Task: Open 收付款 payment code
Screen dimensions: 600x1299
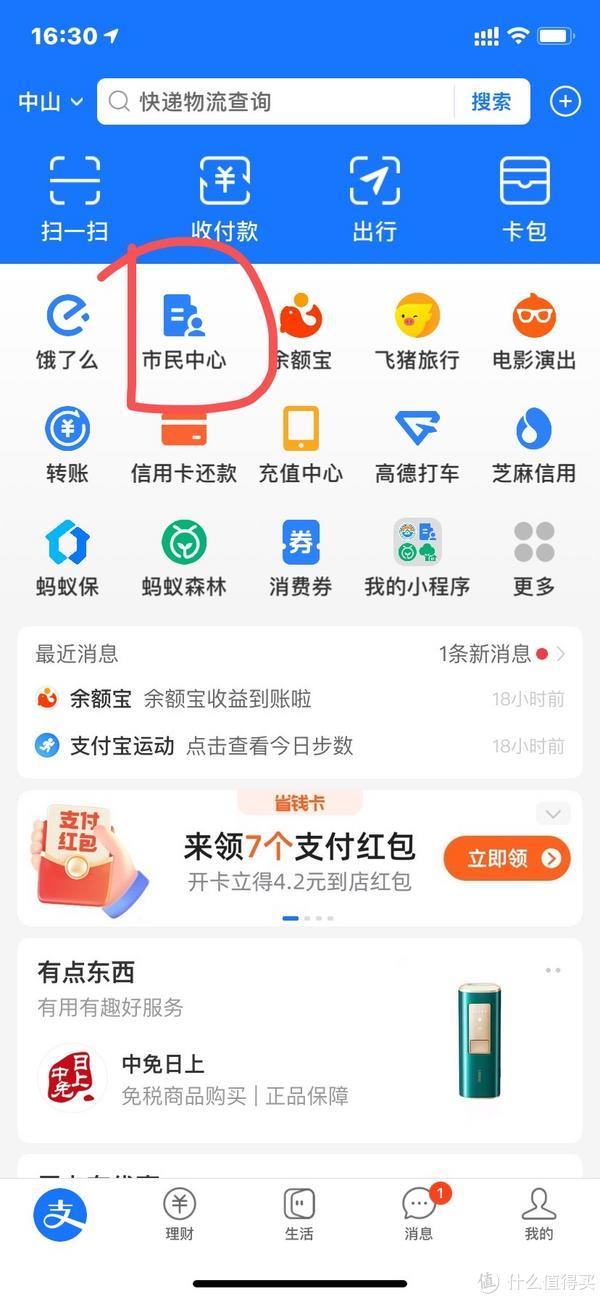Action: point(225,199)
